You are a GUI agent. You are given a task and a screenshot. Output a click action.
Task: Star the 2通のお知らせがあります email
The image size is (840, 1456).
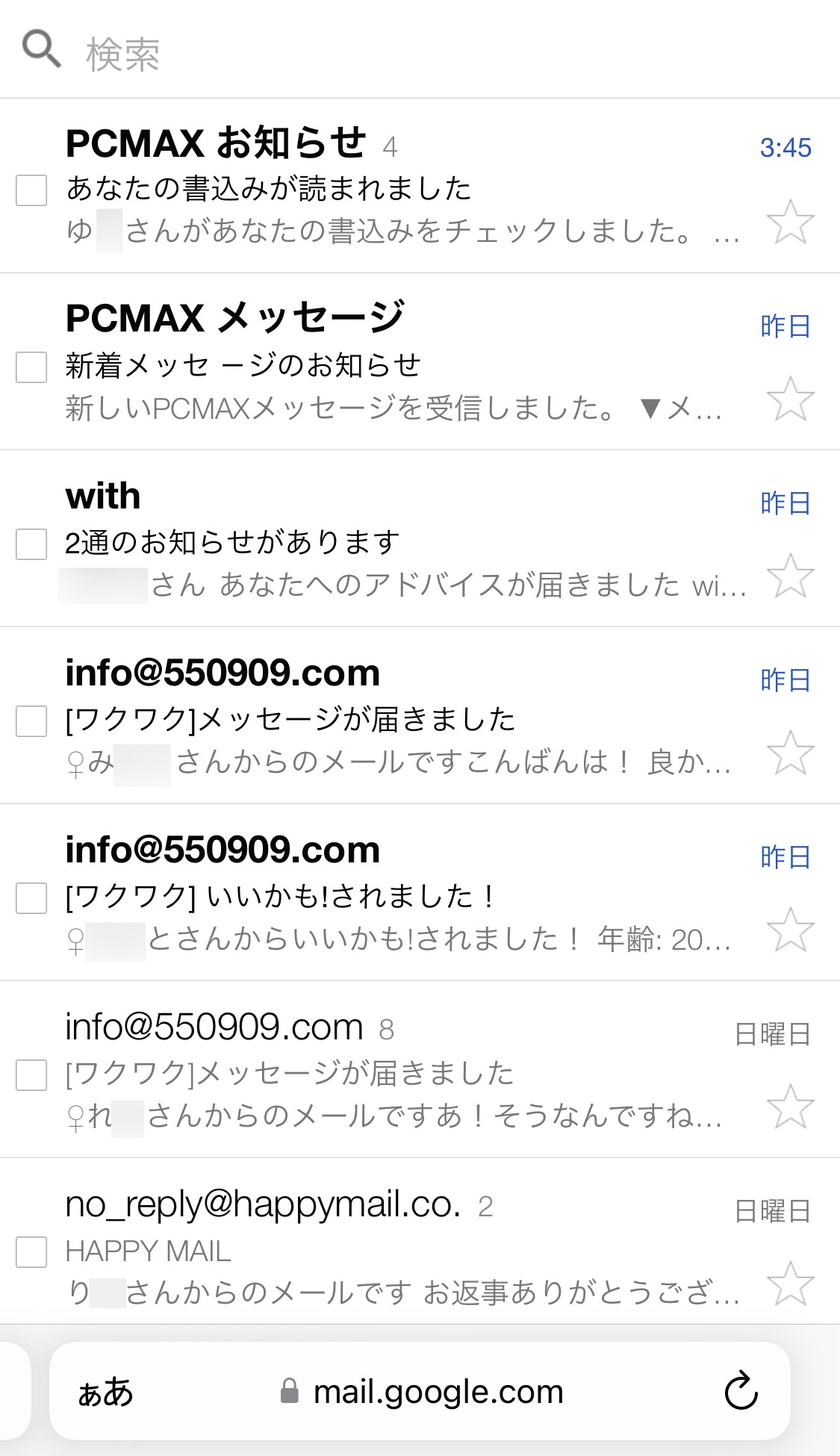[x=790, y=576]
